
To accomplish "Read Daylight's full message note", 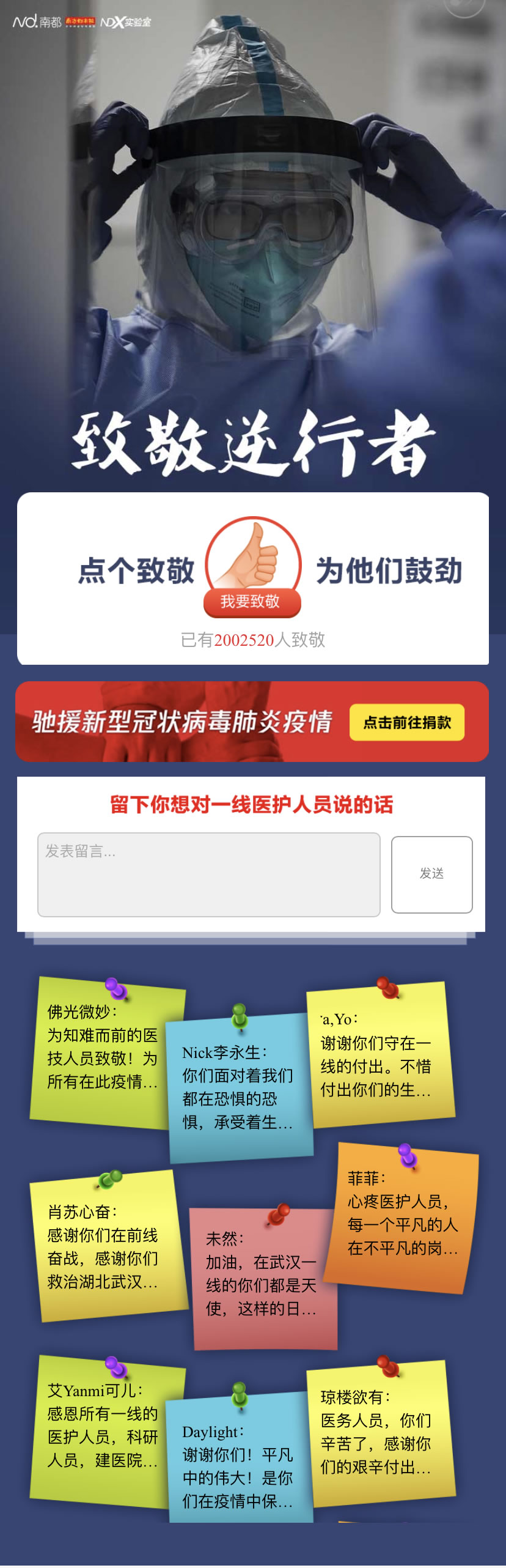I will click(x=238, y=1465).
